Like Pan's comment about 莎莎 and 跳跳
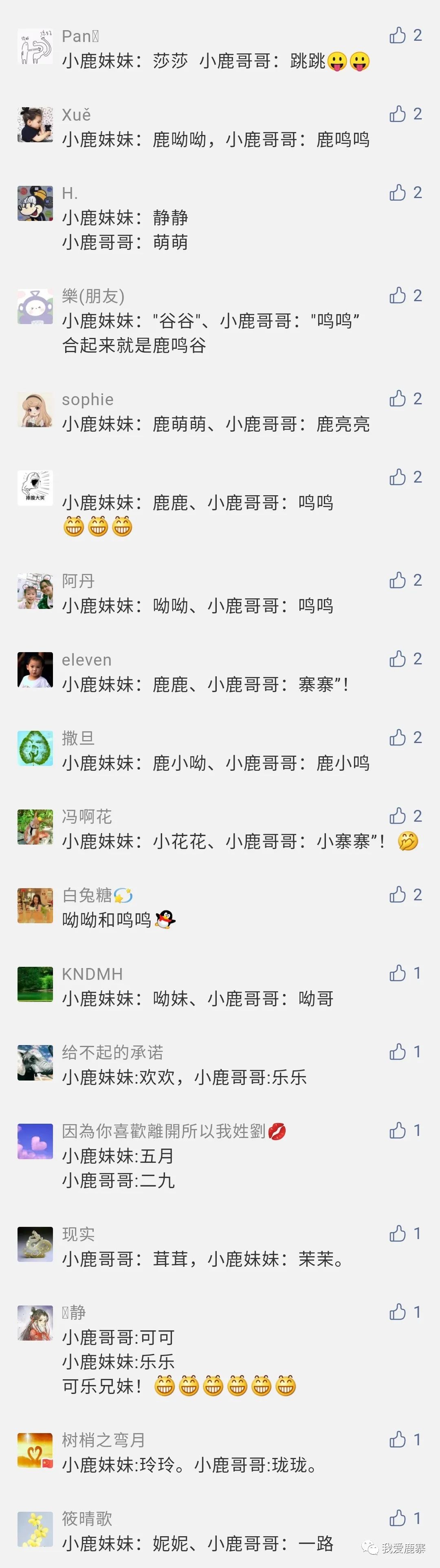The image size is (440, 1568). tap(398, 35)
